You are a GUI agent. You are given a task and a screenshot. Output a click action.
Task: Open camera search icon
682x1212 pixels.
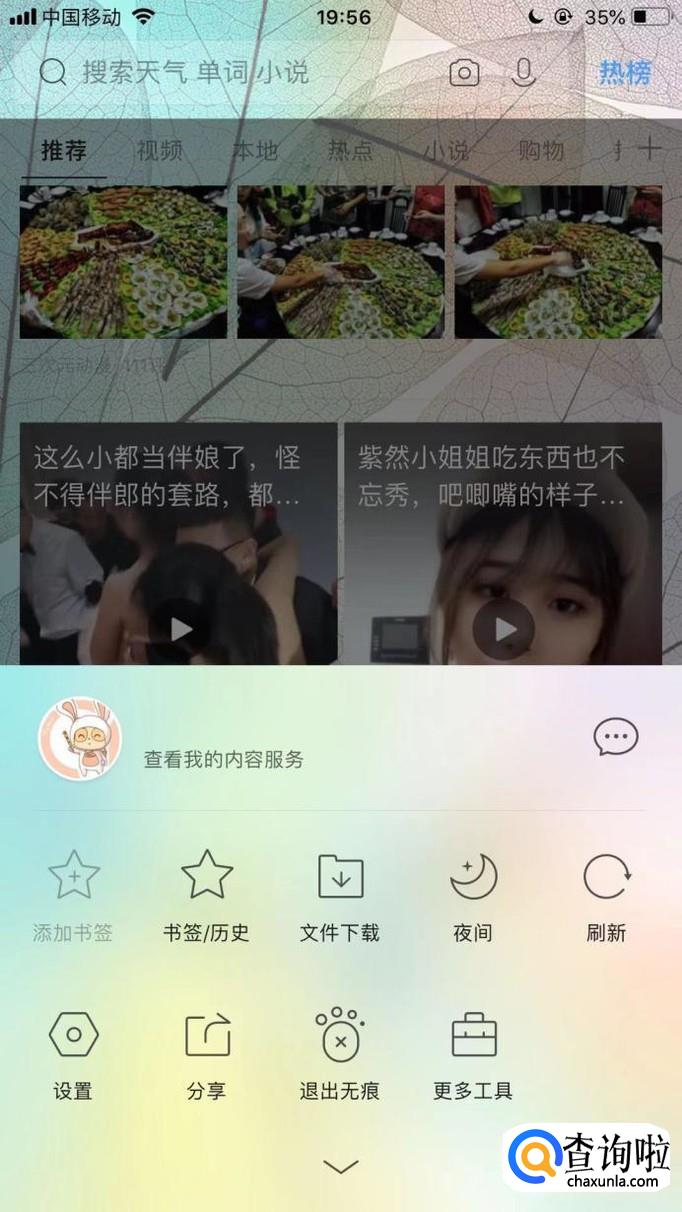pos(464,72)
